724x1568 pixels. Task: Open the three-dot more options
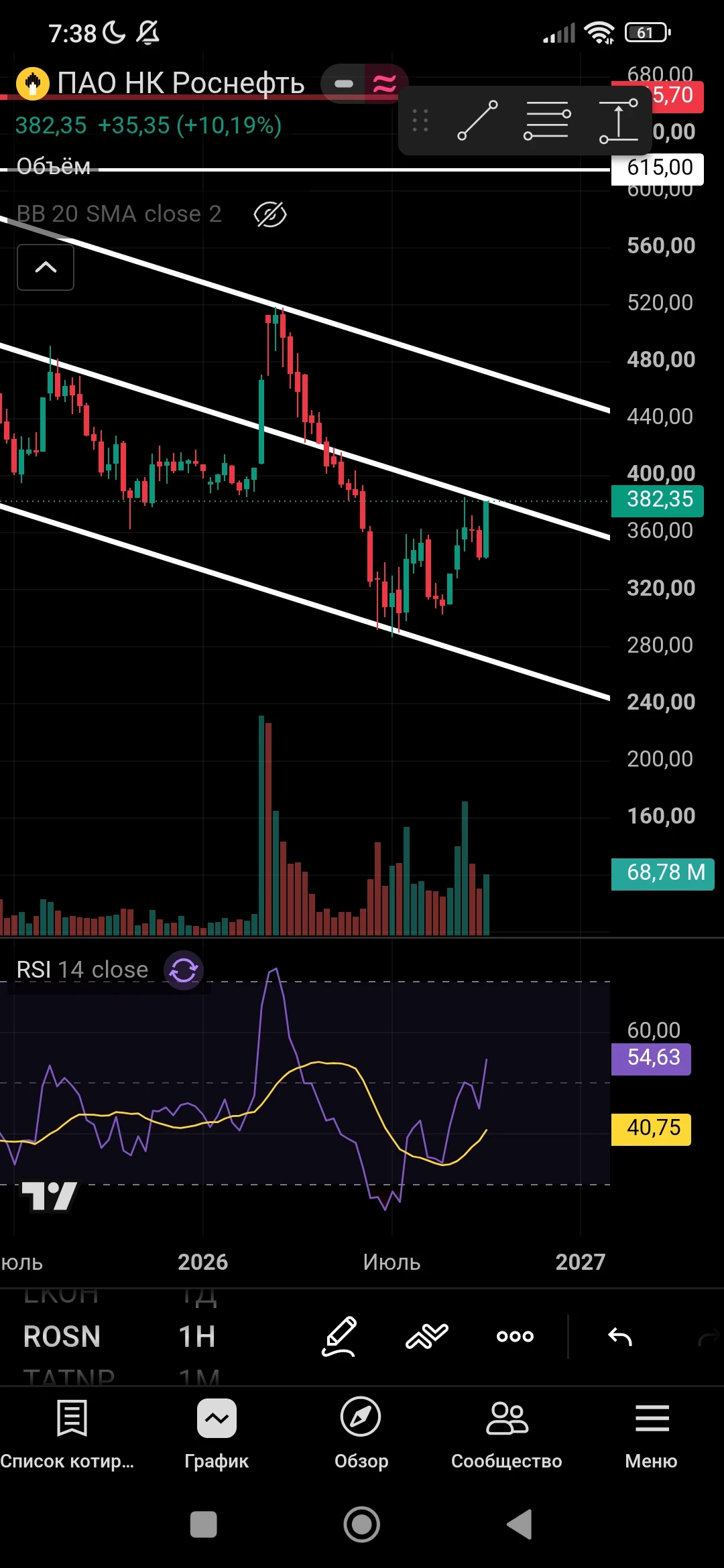click(x=515, y=1336)
